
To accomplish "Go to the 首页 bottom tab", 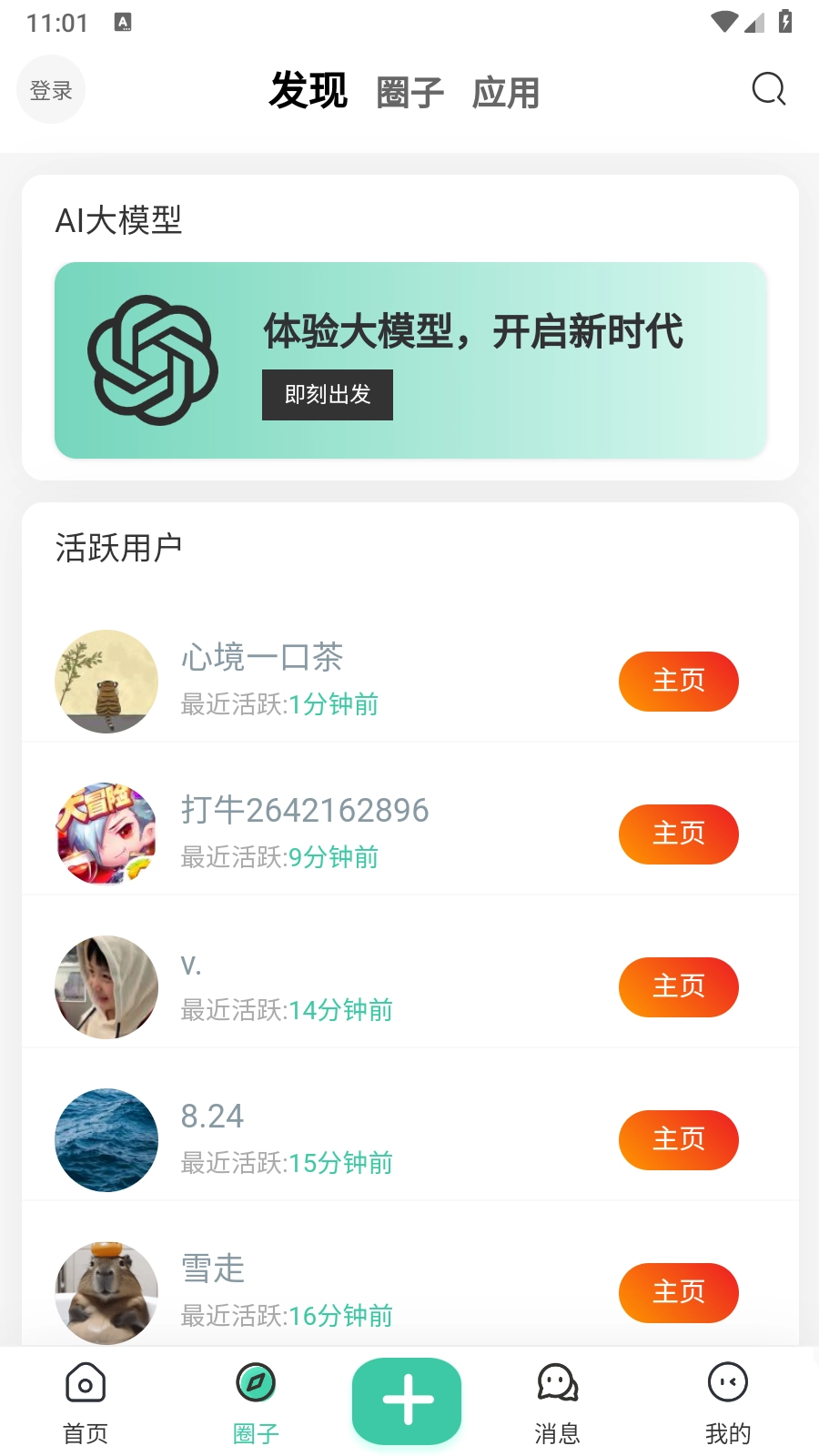I will click(x=86, y=1402).
